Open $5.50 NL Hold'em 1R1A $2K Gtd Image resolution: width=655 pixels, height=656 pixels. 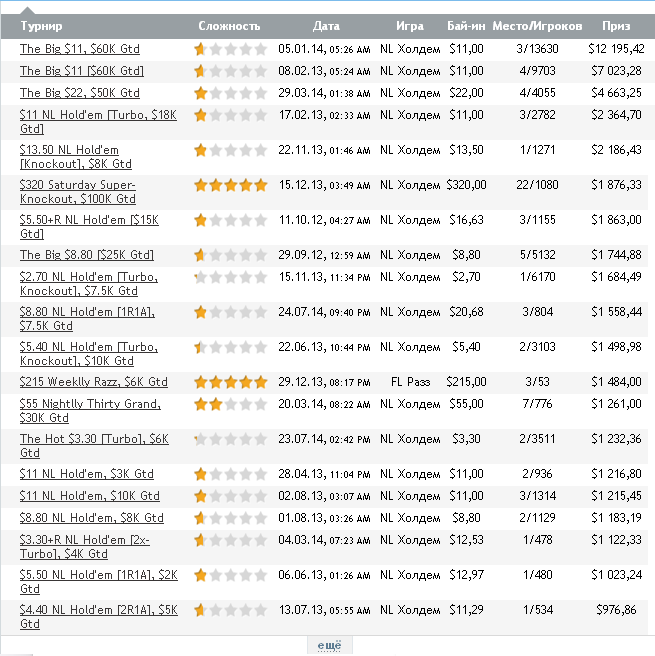point(99,575)
